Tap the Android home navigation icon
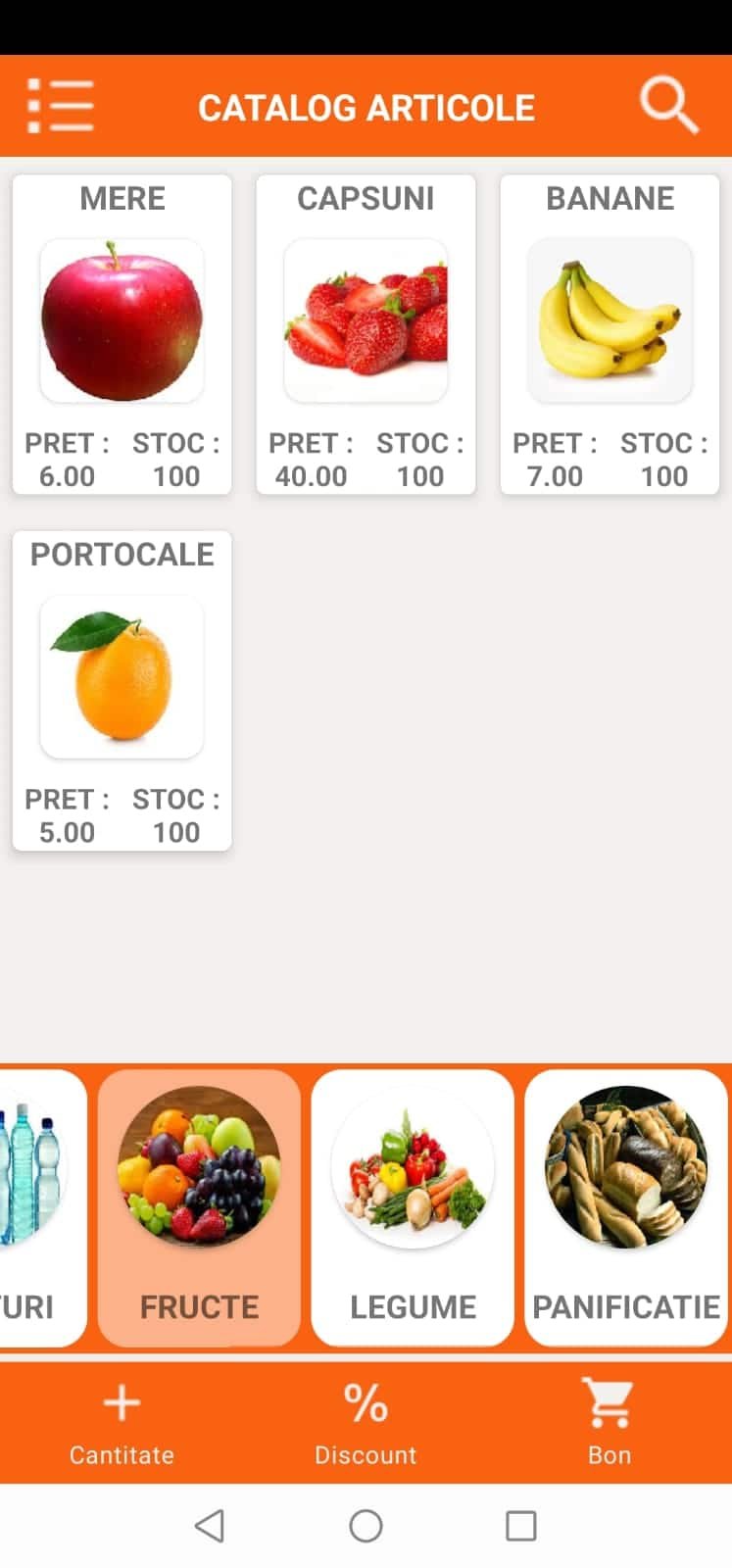Viewport: 732px width, 1568px height. (x=366, y=1525)
